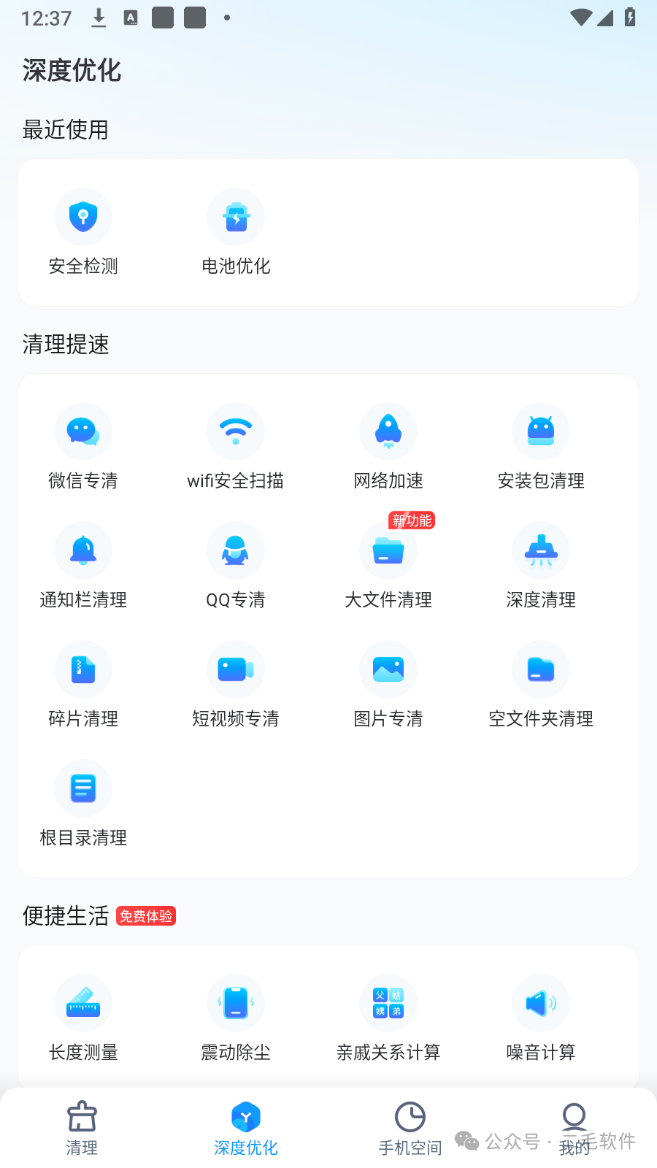Image resolution: width=657 pixels, height=1168 pixels.
Task: Switch to the 清理 tab
Action: [x=82, y=1129]
